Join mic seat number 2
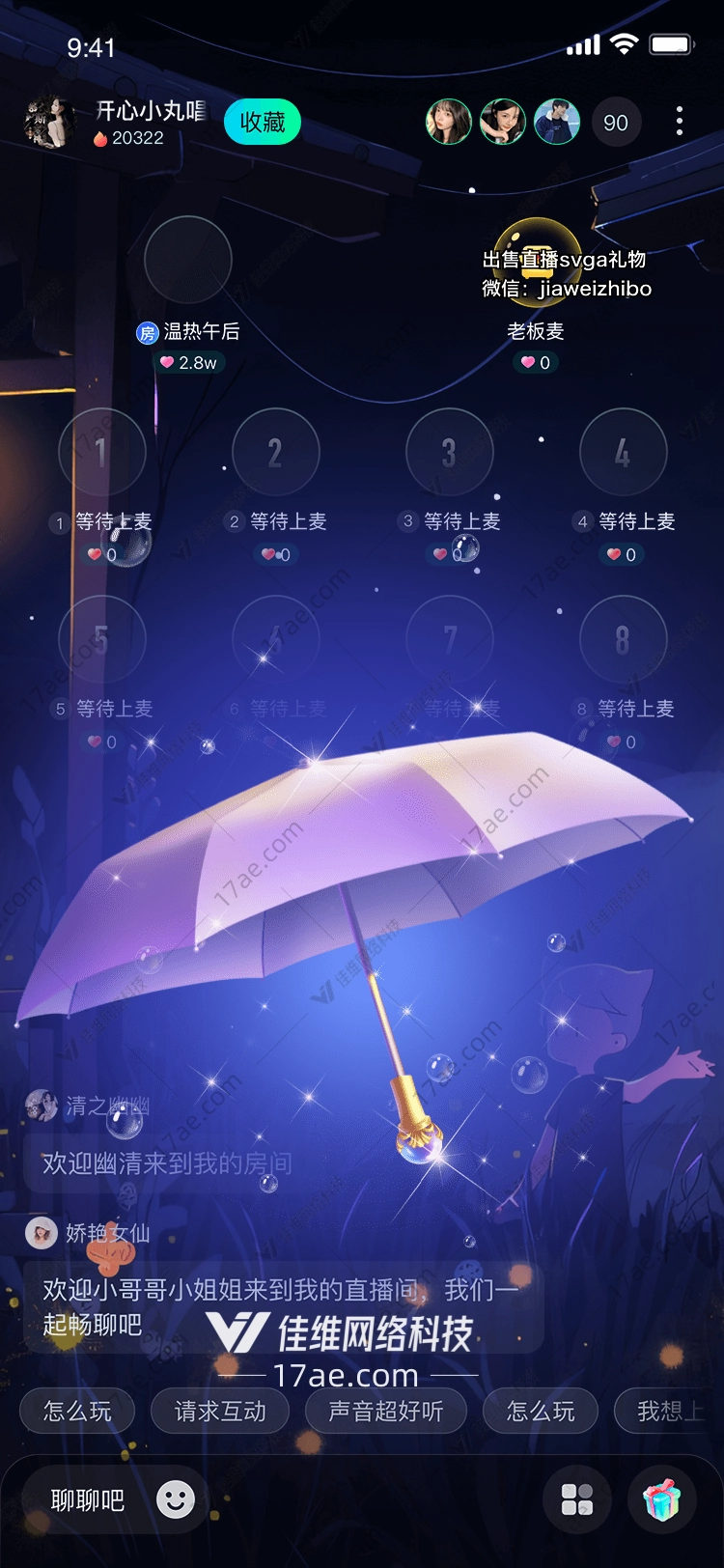 click(x=276, y=452)
